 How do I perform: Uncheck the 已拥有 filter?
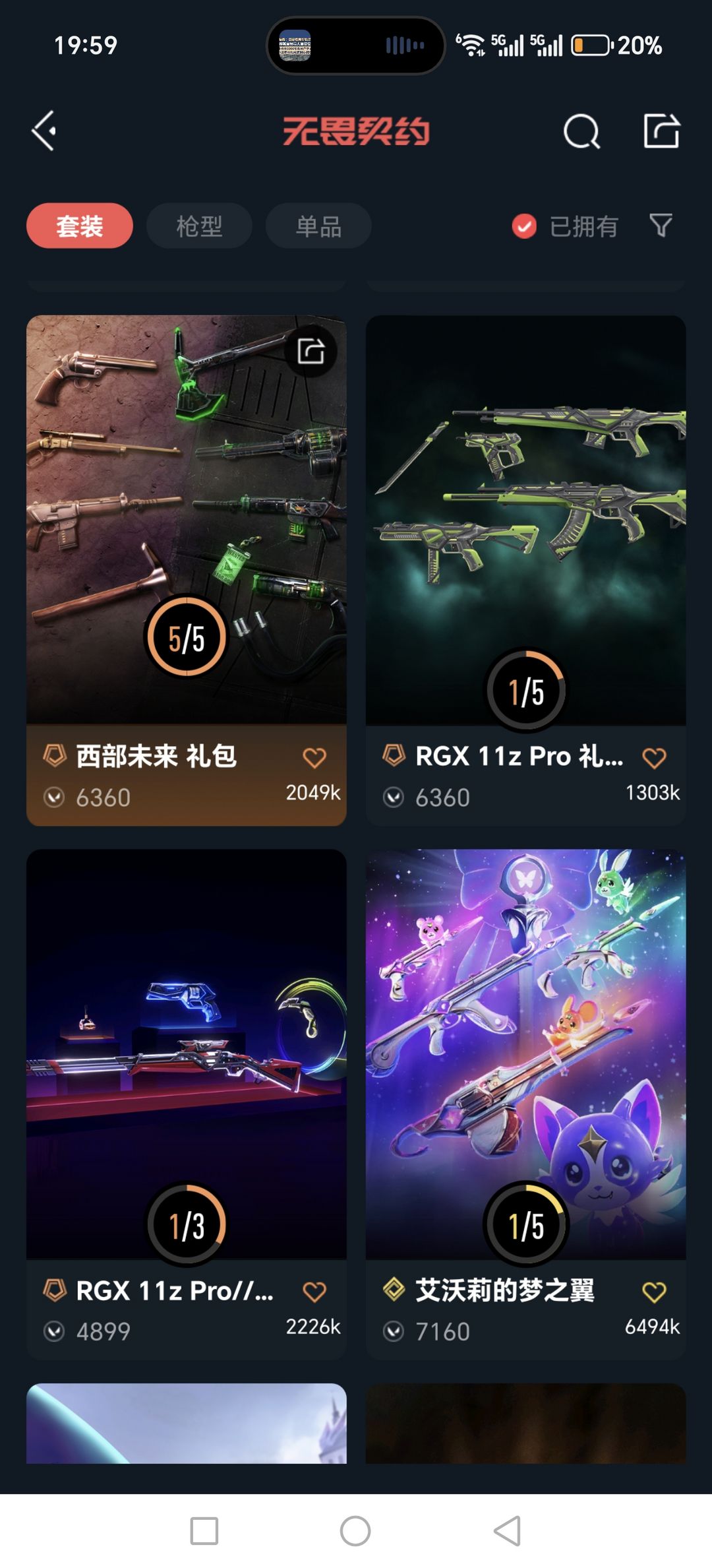(524, 226)
